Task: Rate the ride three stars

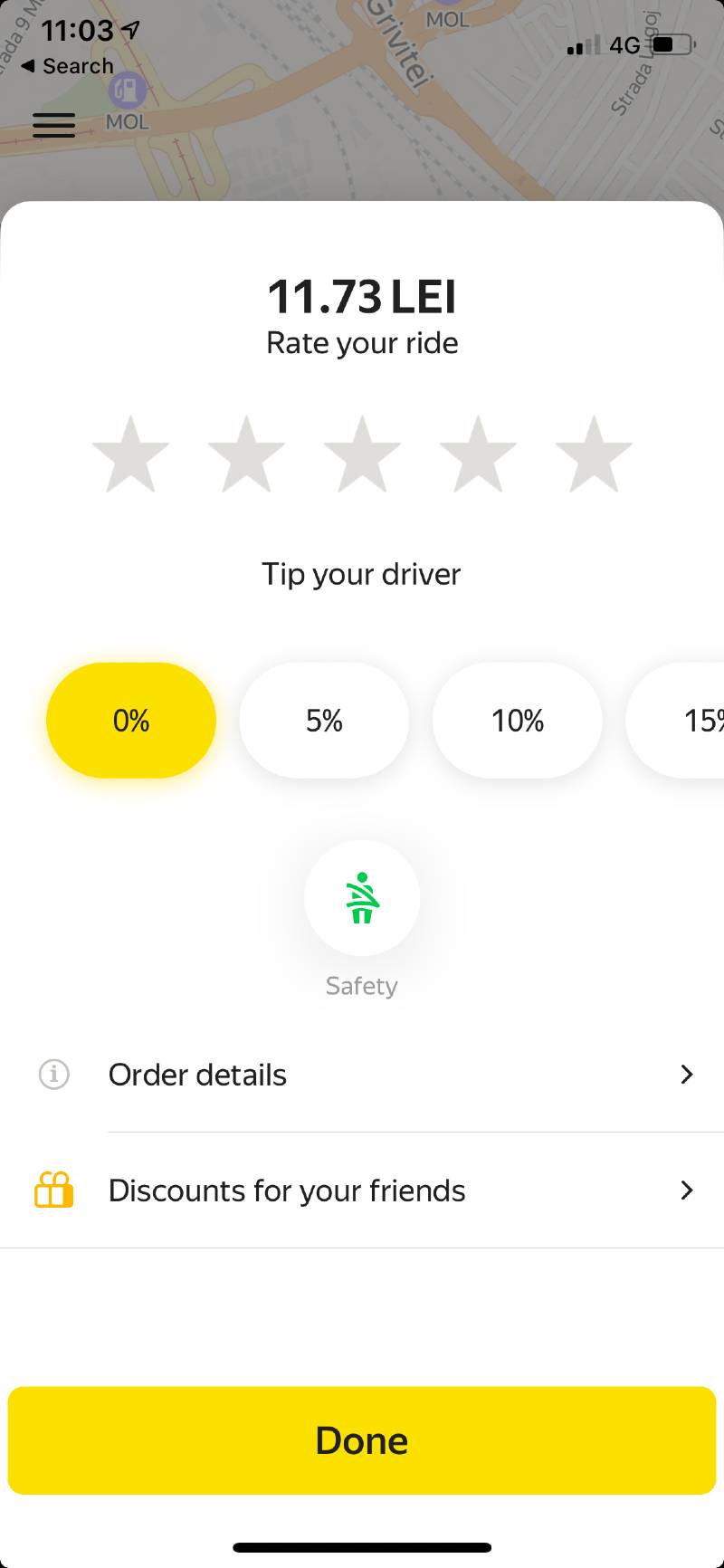Action: point(362,454)
